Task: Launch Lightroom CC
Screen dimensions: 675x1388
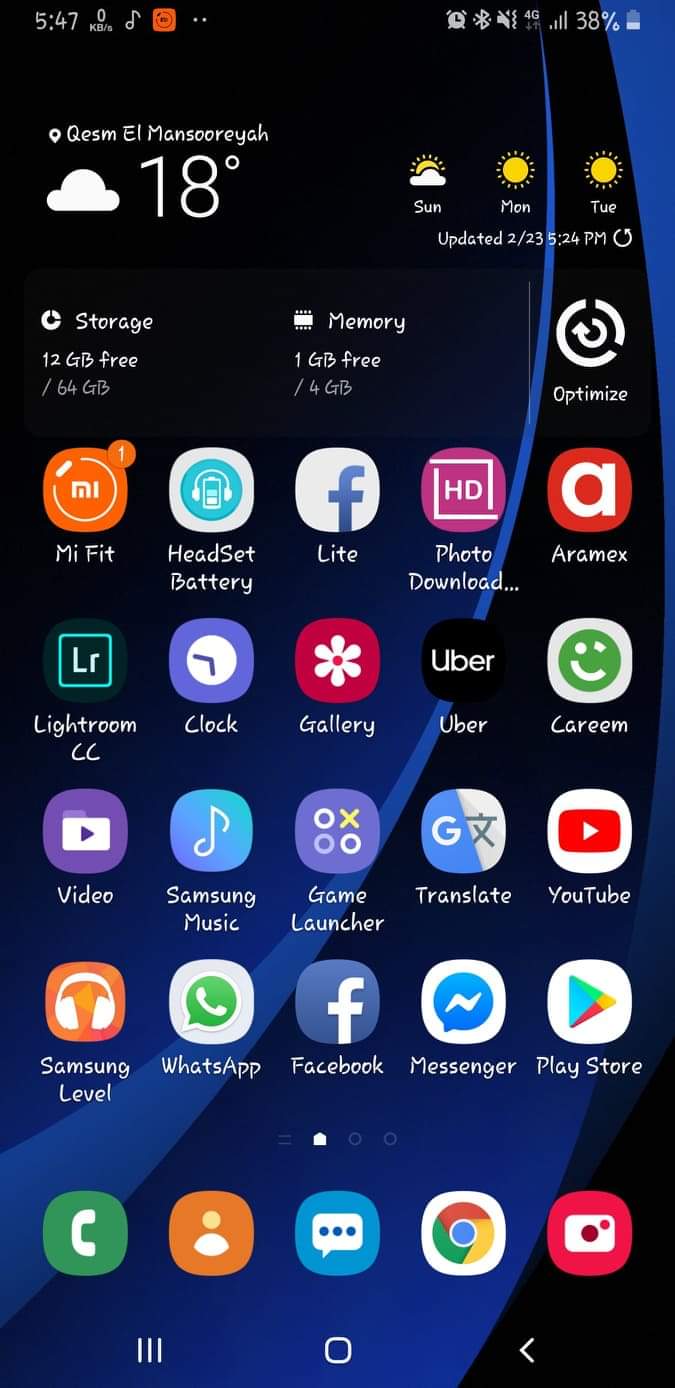Action: click(85, 661)
